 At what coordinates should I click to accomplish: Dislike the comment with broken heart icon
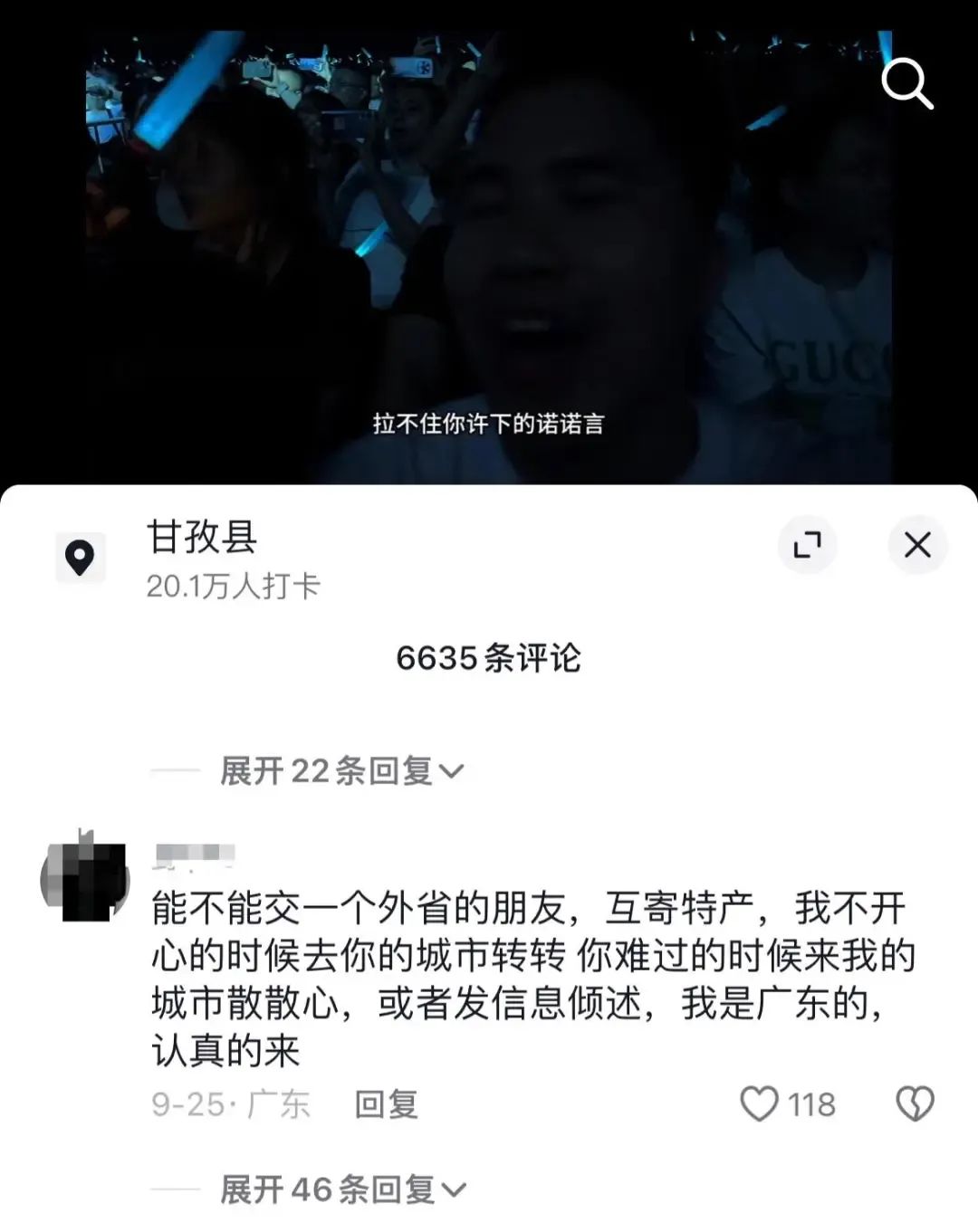(915, 1104)
